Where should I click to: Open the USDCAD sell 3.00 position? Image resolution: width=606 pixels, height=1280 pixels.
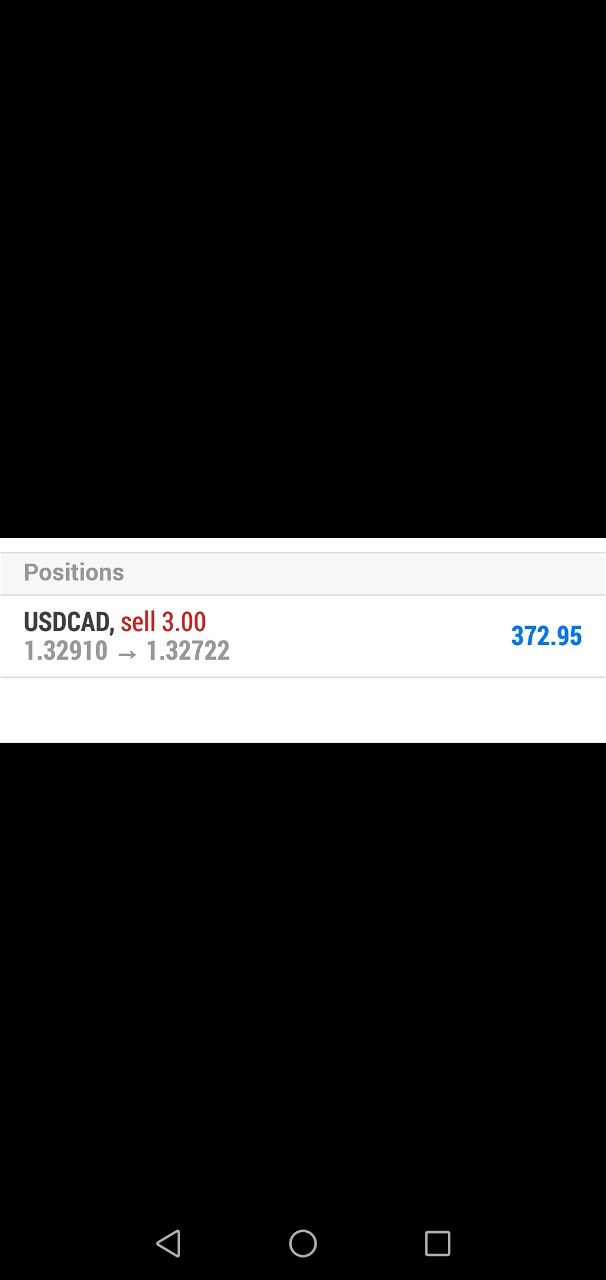[303, 636]
